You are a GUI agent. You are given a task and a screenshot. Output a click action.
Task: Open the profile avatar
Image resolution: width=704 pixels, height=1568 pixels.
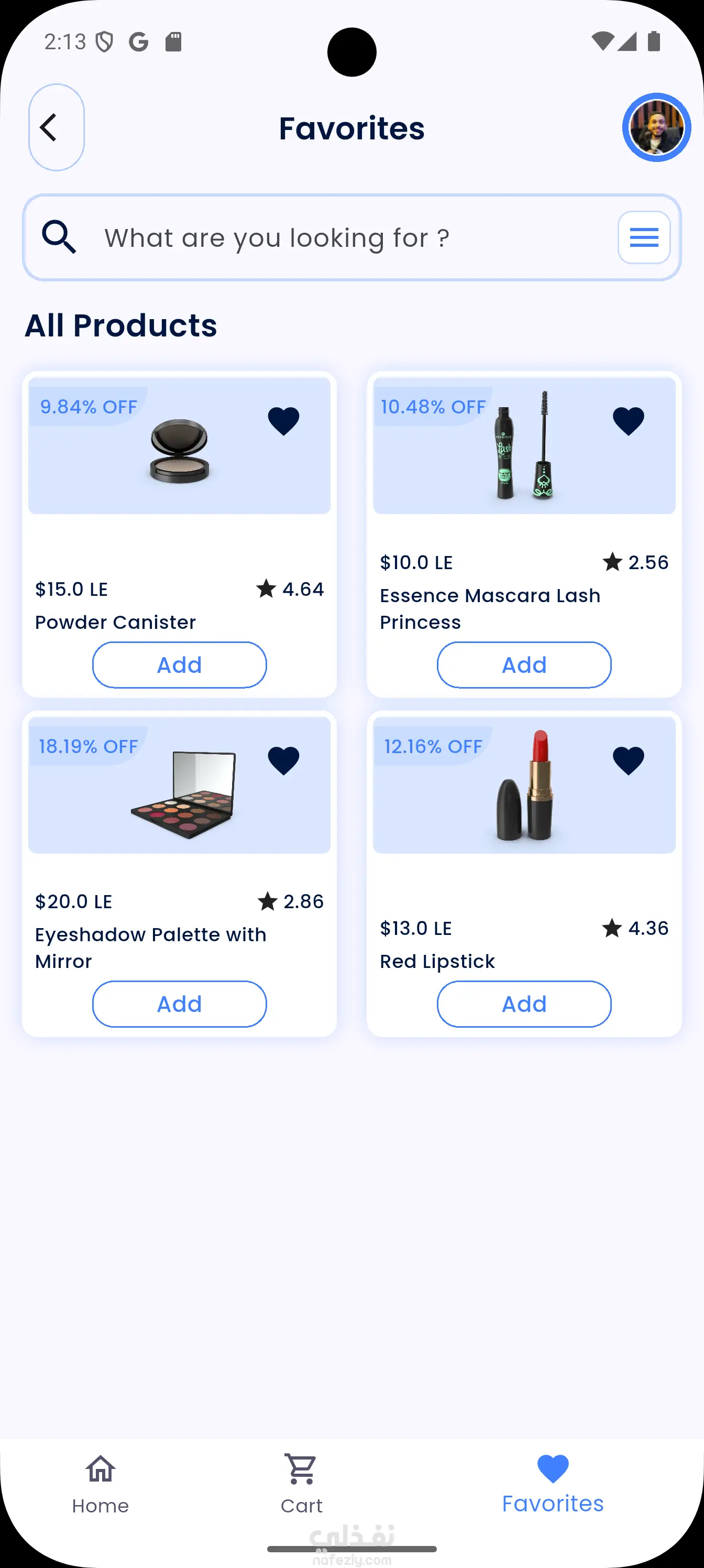[x=656, y=128]
